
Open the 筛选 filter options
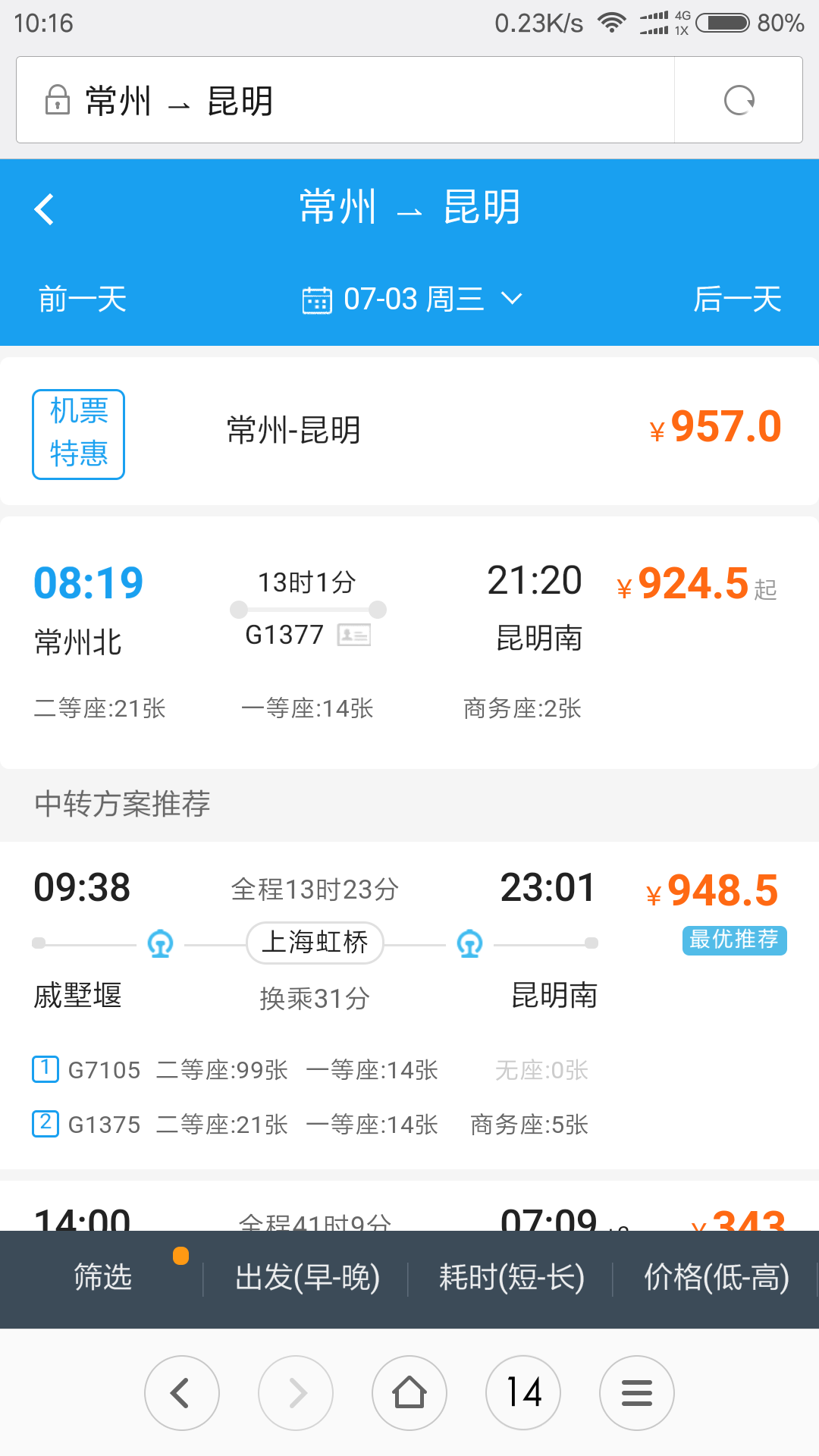103,1278
